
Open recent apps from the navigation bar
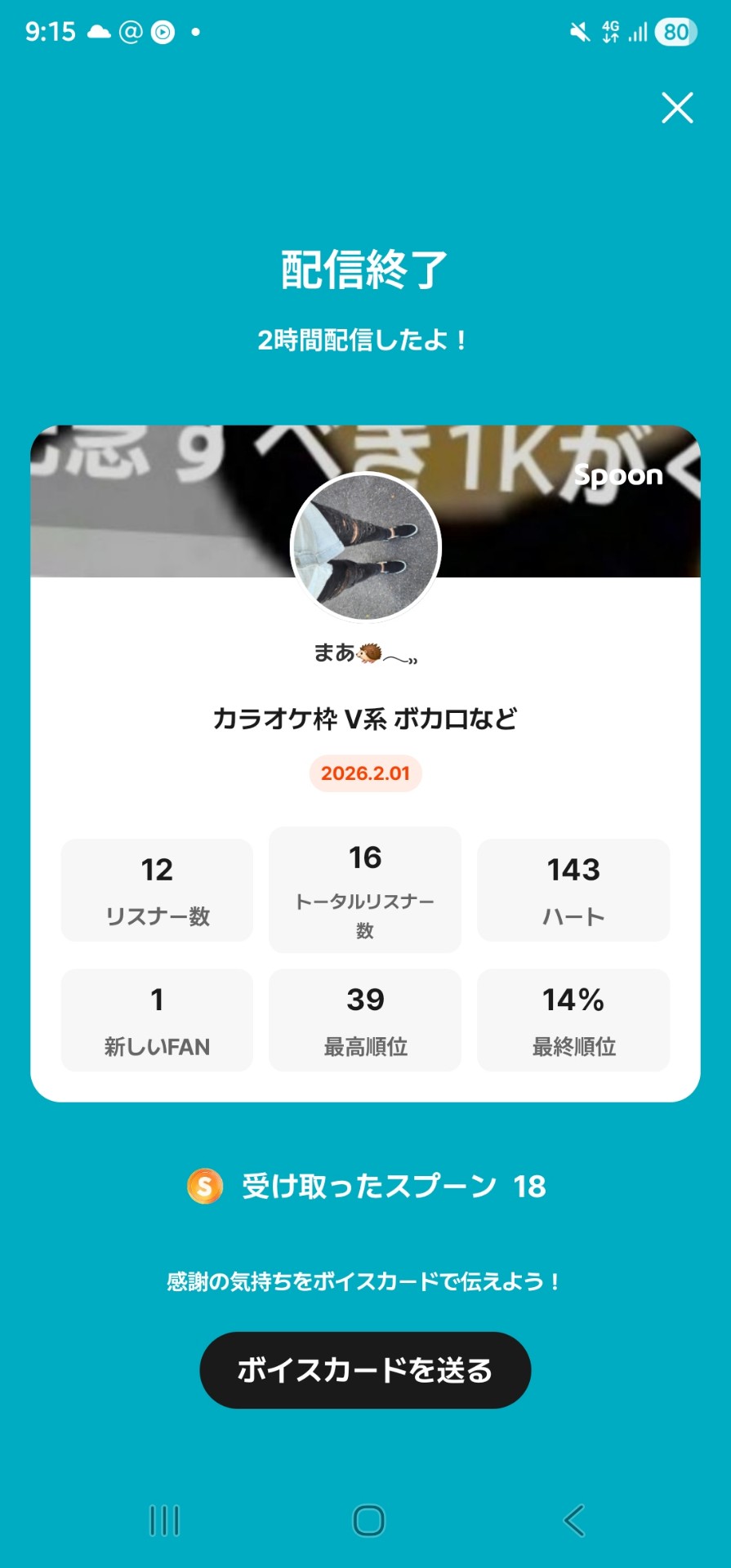pyautogui.click(x=164, y=1521)
